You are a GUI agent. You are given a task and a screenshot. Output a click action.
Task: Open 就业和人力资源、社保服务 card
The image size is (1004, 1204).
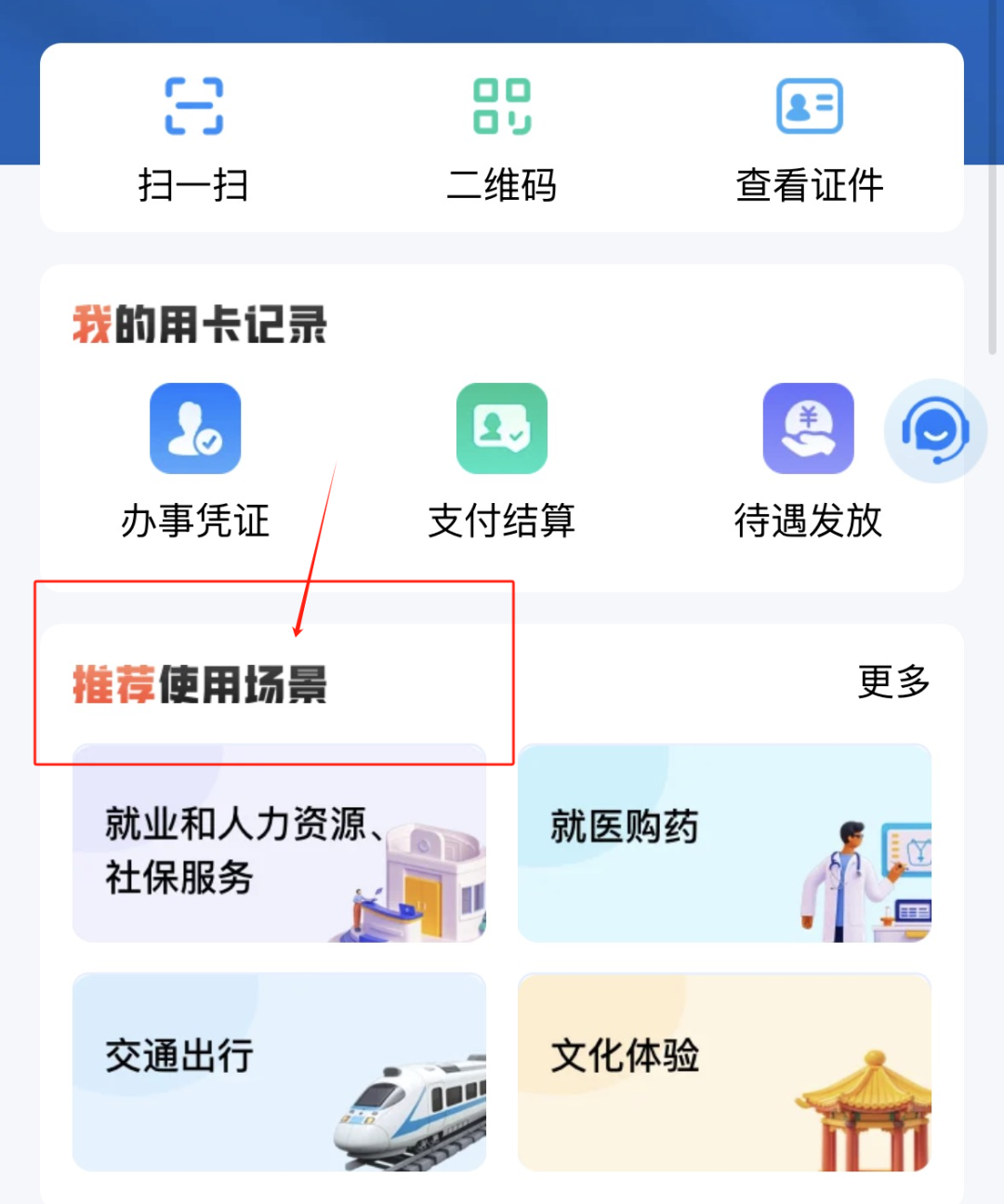click(x=279, y=844)
